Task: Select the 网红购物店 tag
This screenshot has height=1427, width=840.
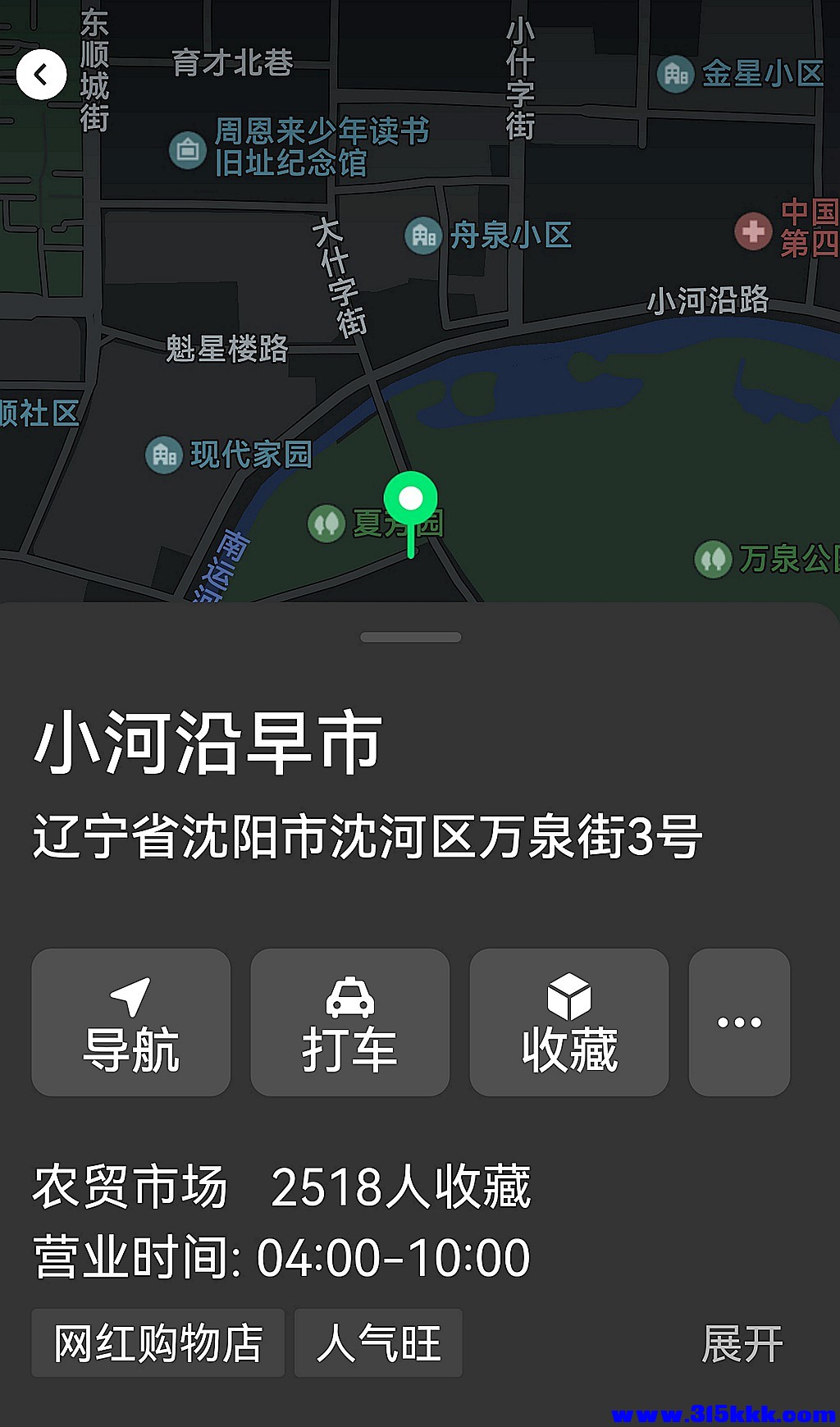Action: pyautogui.click(x=157, y=1342)
